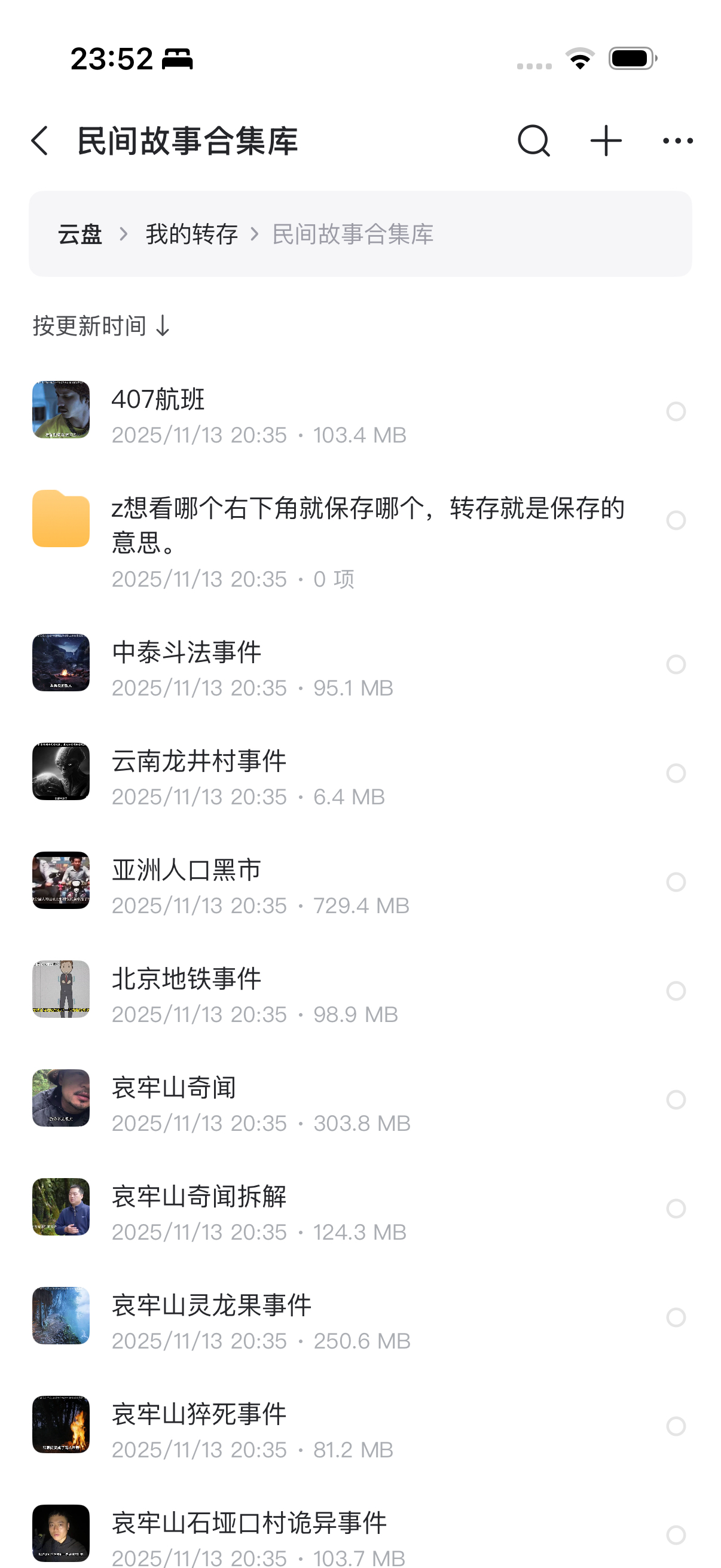The image size is (721, 1568).
Task: Select the 云南龙井村事件 file circle
Action: click(676, 773)
